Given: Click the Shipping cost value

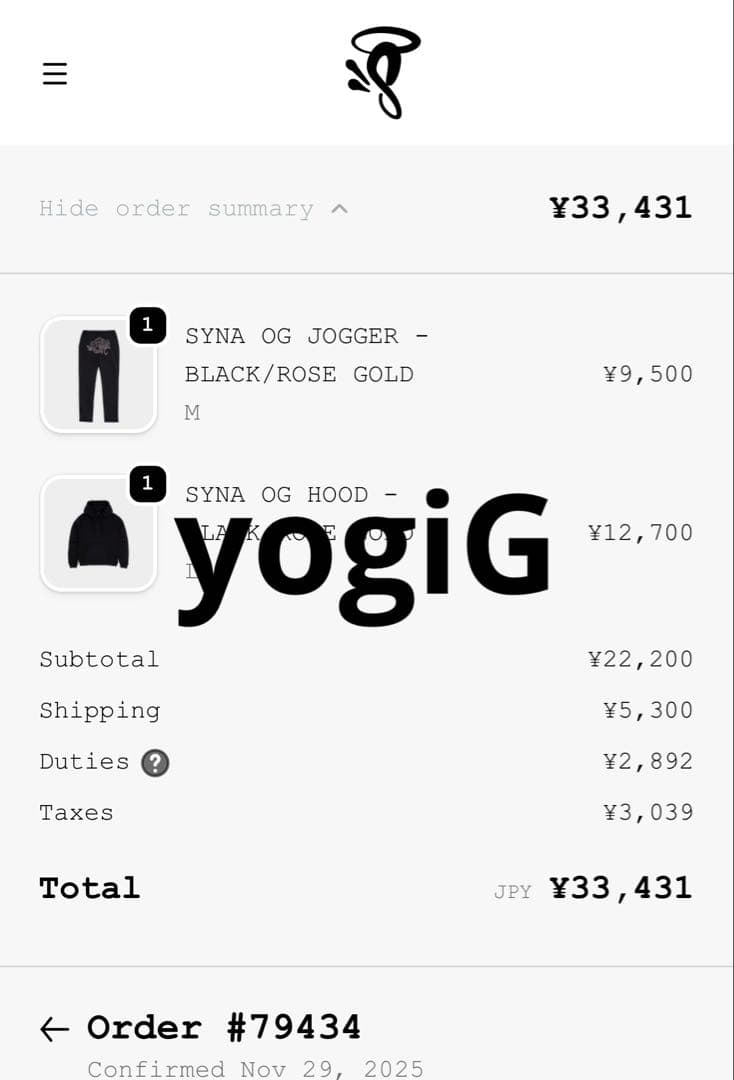Looking at the screenshot, I should click(x=647, y=710).
